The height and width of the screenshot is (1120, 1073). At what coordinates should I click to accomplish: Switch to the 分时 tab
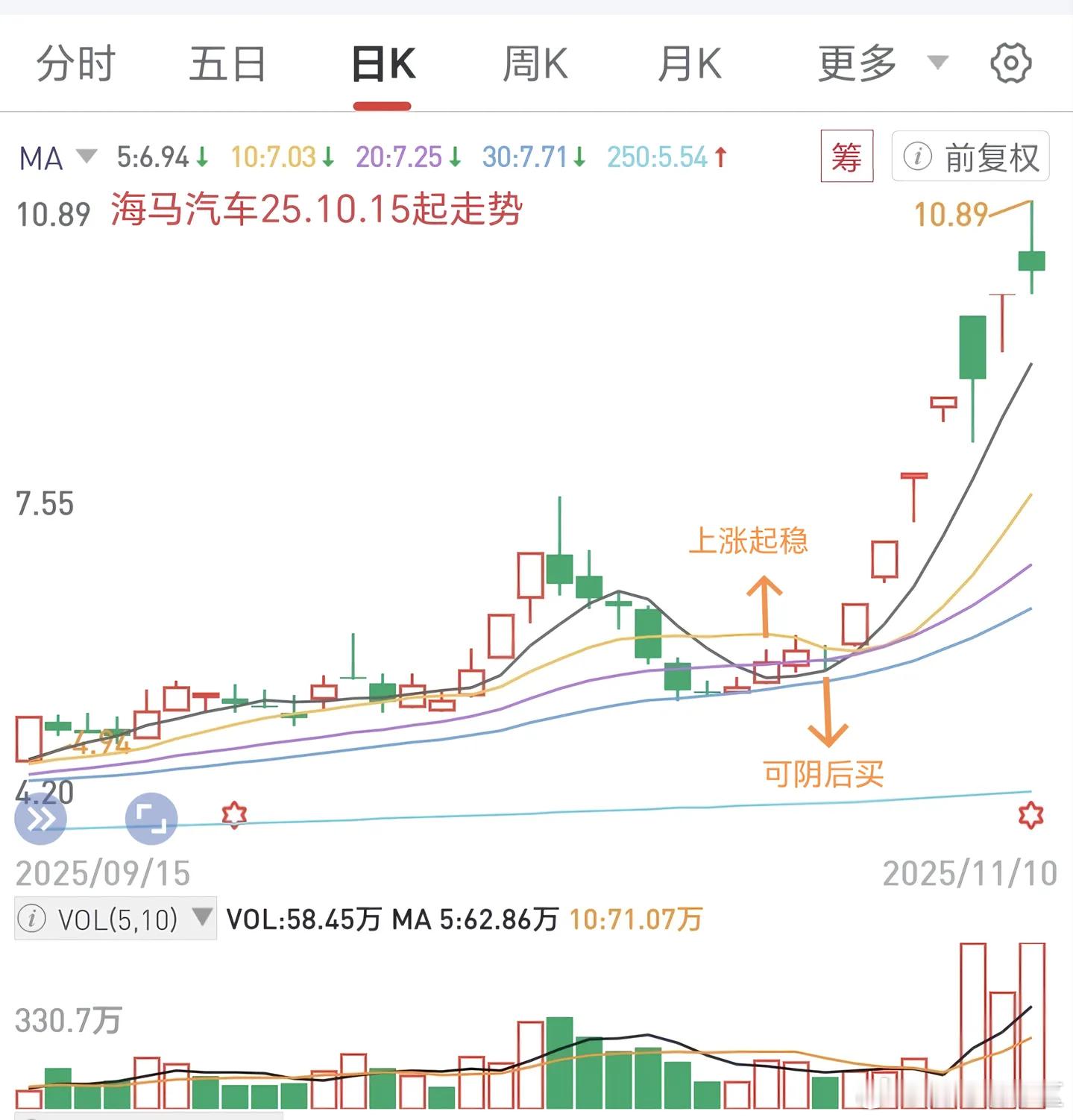[75, 63]
